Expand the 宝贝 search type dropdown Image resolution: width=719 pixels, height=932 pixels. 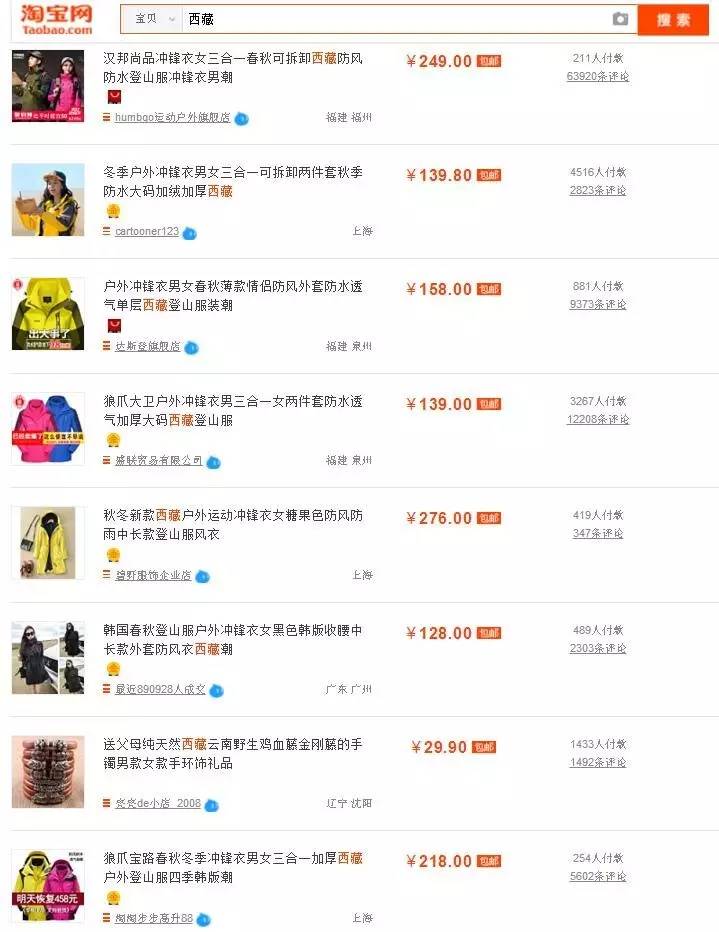point(156,19)
